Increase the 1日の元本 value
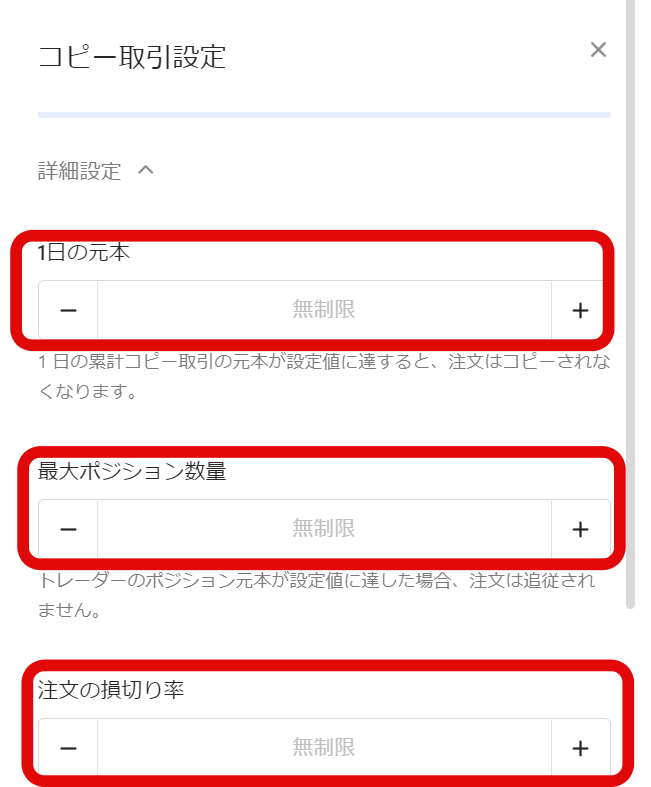Screen dimensions: 651x787 [x=580, y=310]
